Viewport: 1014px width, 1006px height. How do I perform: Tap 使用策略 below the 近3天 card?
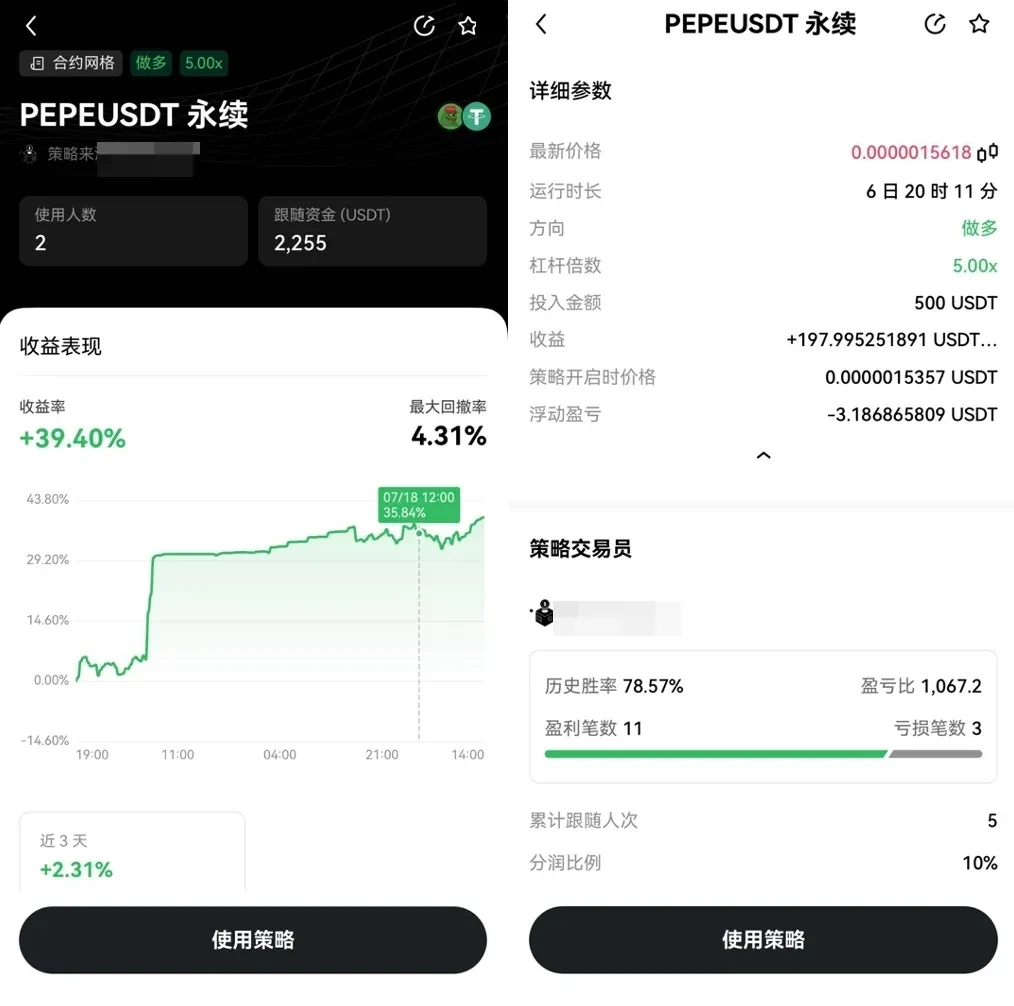point(253,940)
